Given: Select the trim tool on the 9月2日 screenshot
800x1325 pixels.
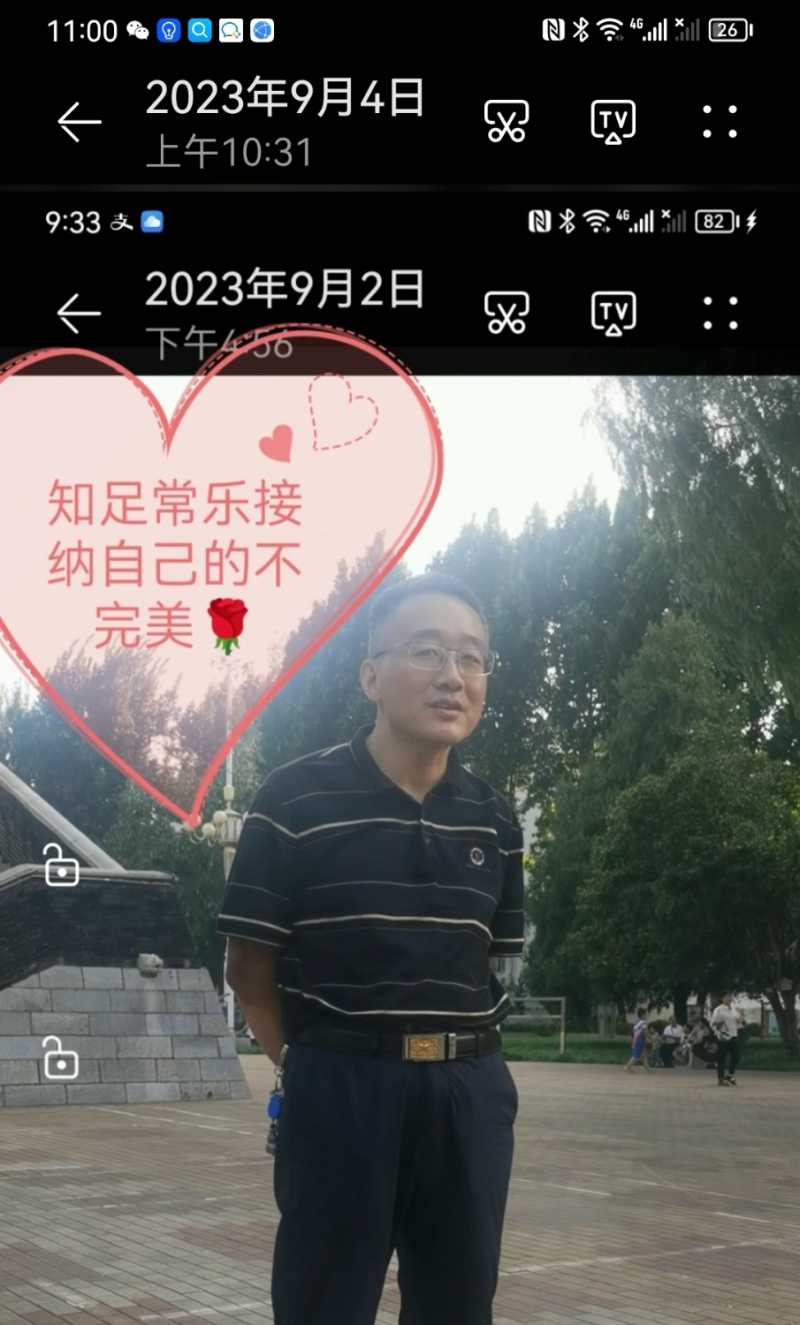Looking at the screenshot, I should point(506,311).
